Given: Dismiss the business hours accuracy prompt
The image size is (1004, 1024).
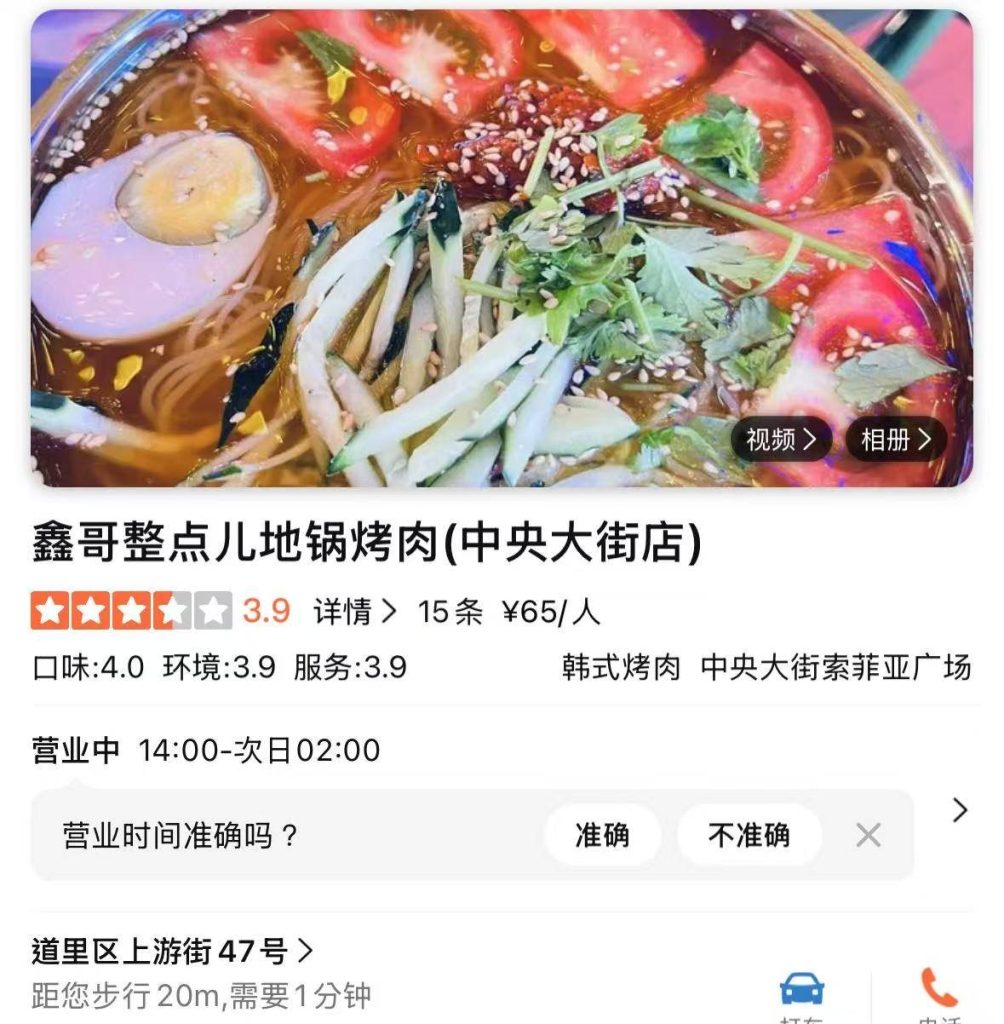Looking at the screenshot, I should pos(868,835).
